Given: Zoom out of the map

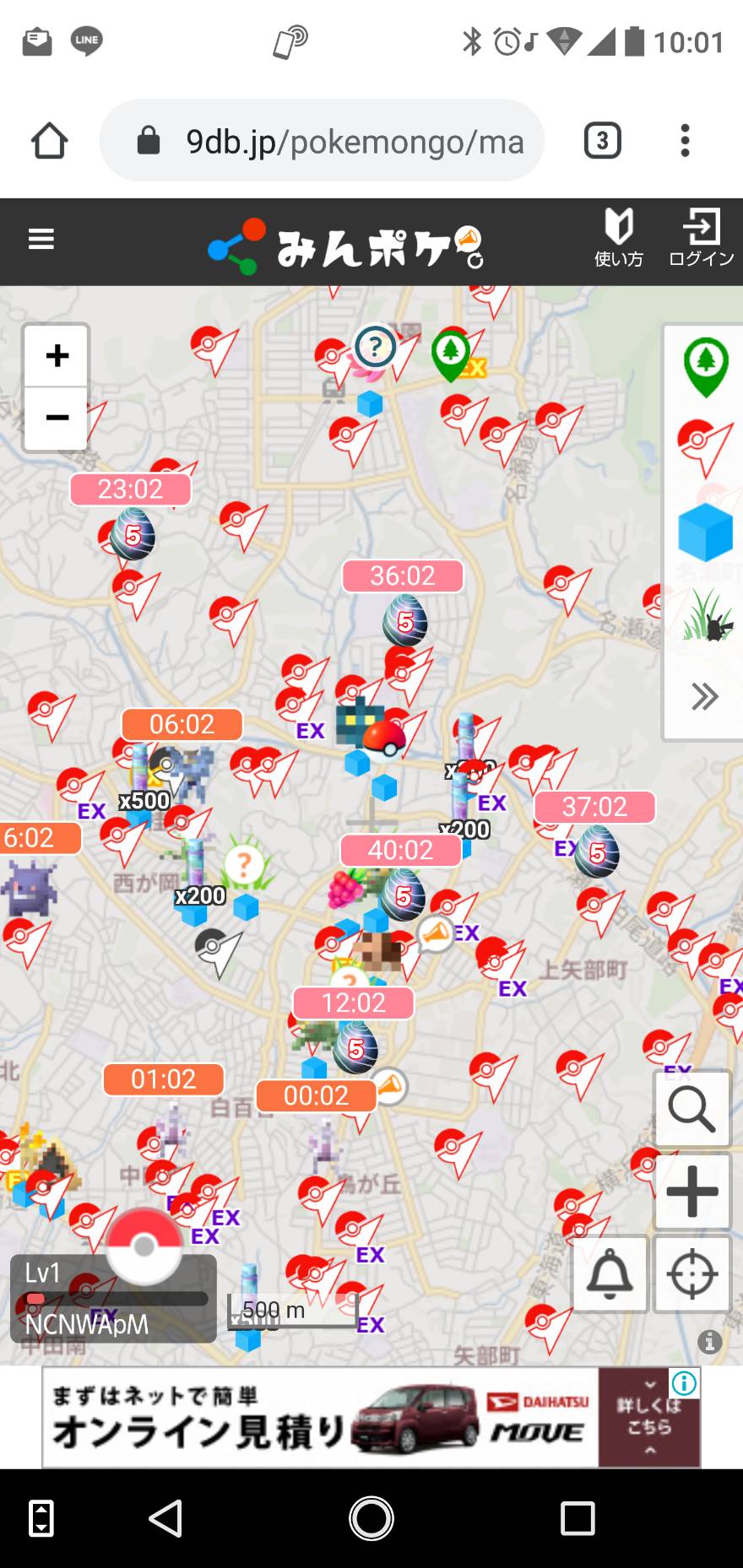Looking at the screenshot, I should (57, 418).
